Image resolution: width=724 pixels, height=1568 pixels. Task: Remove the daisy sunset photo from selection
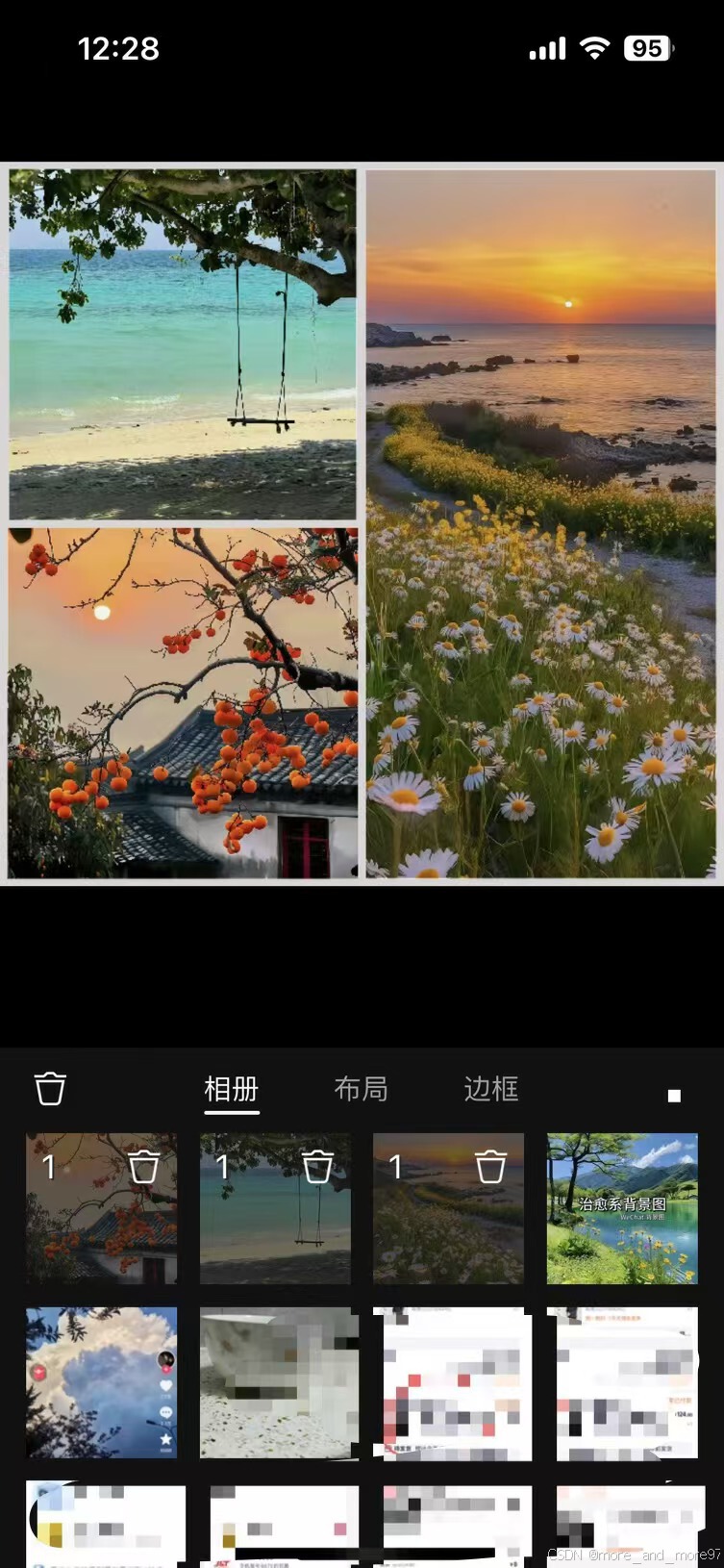click(x=490, y=1167)
